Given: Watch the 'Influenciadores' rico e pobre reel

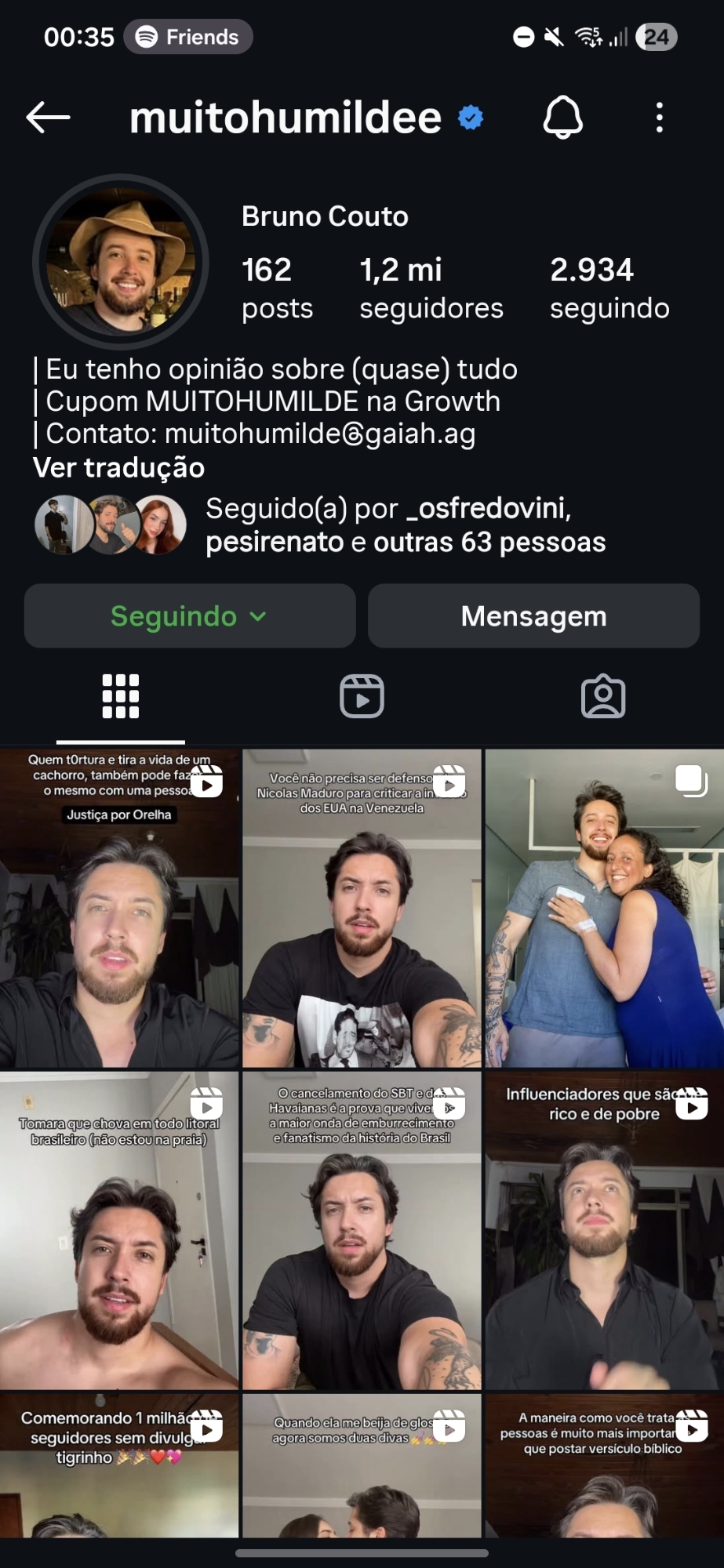Looking at the screenshot, I should coord(604,1231).
